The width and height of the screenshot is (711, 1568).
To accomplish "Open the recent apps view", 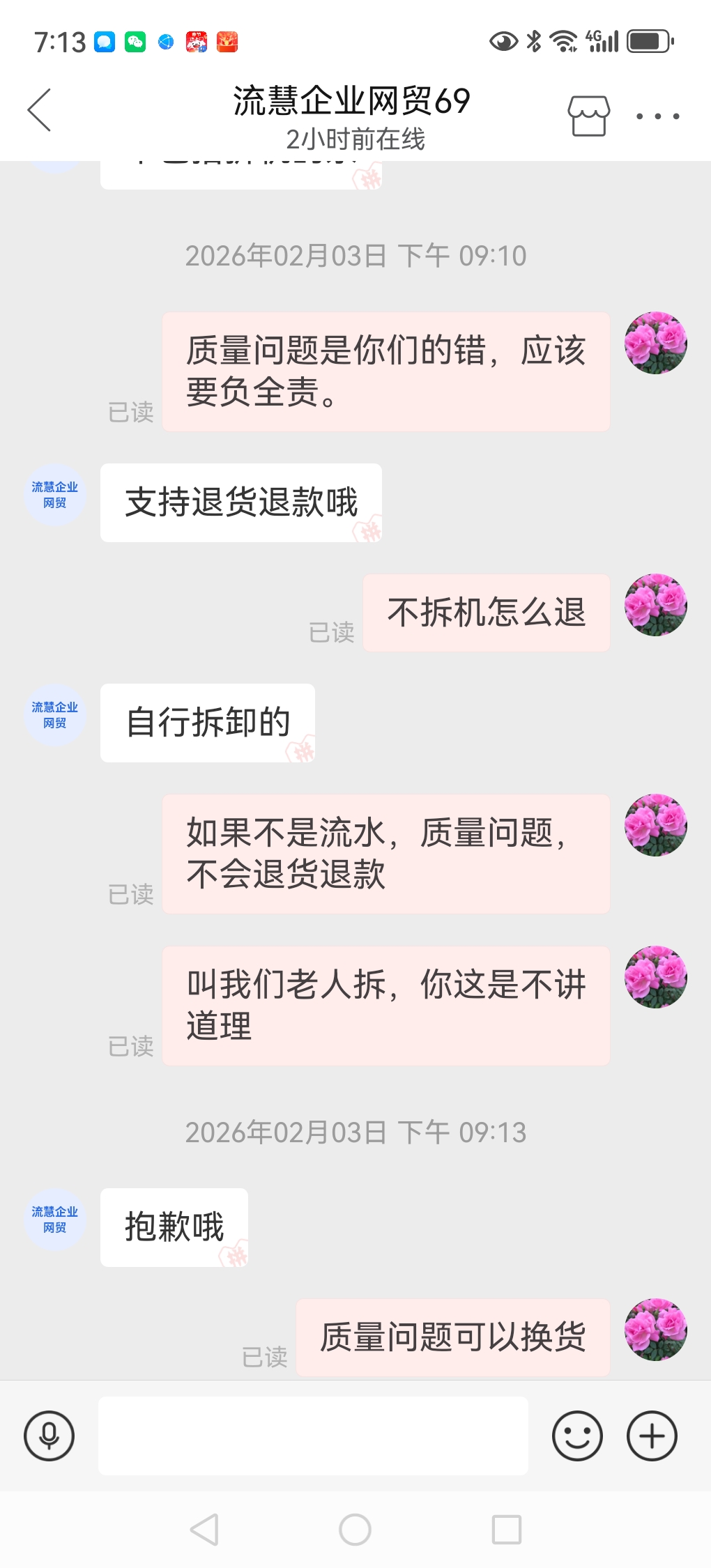I will pos(507,1530).
